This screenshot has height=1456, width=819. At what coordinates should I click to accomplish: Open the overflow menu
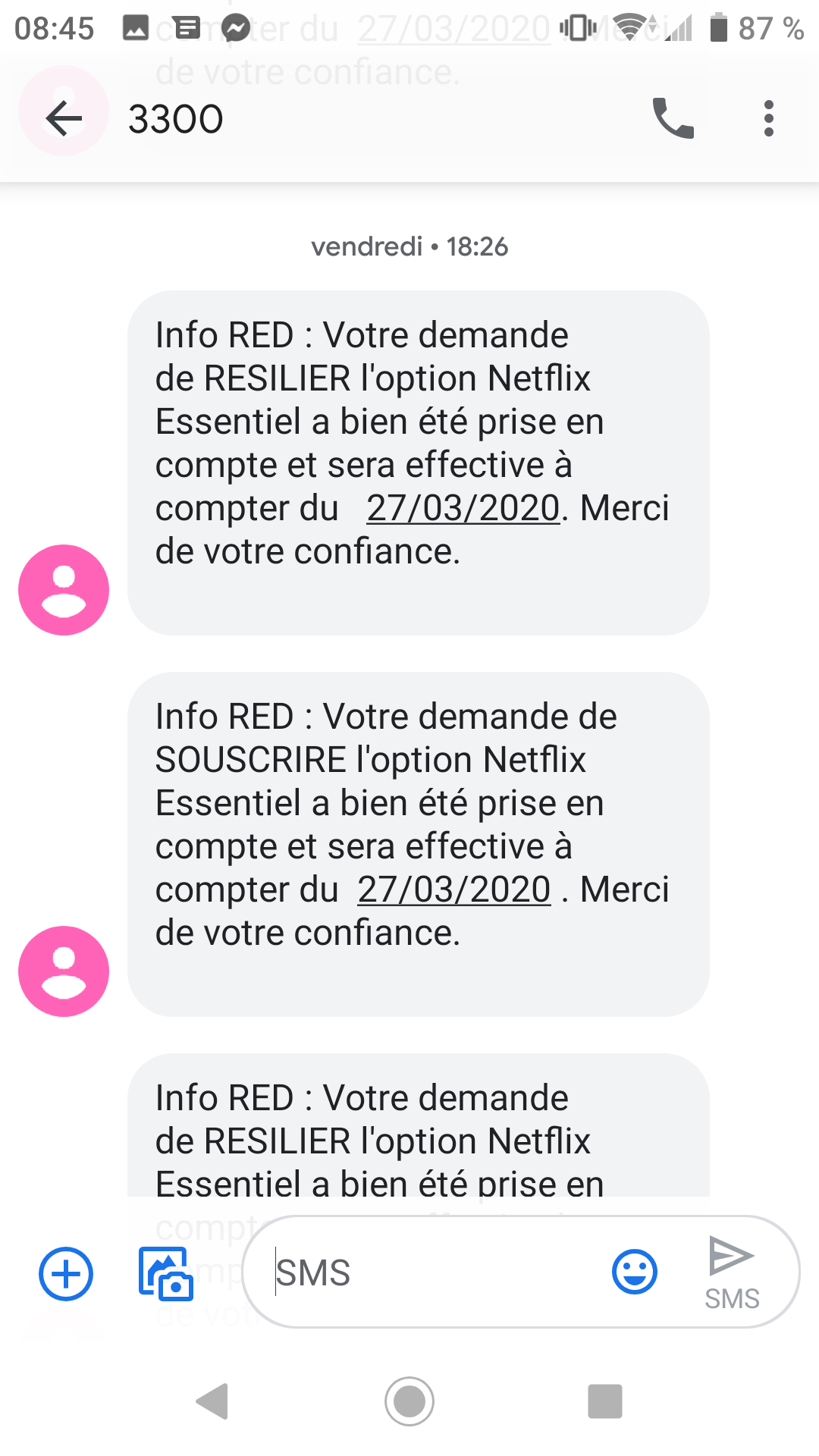click(x=768, y=118)
